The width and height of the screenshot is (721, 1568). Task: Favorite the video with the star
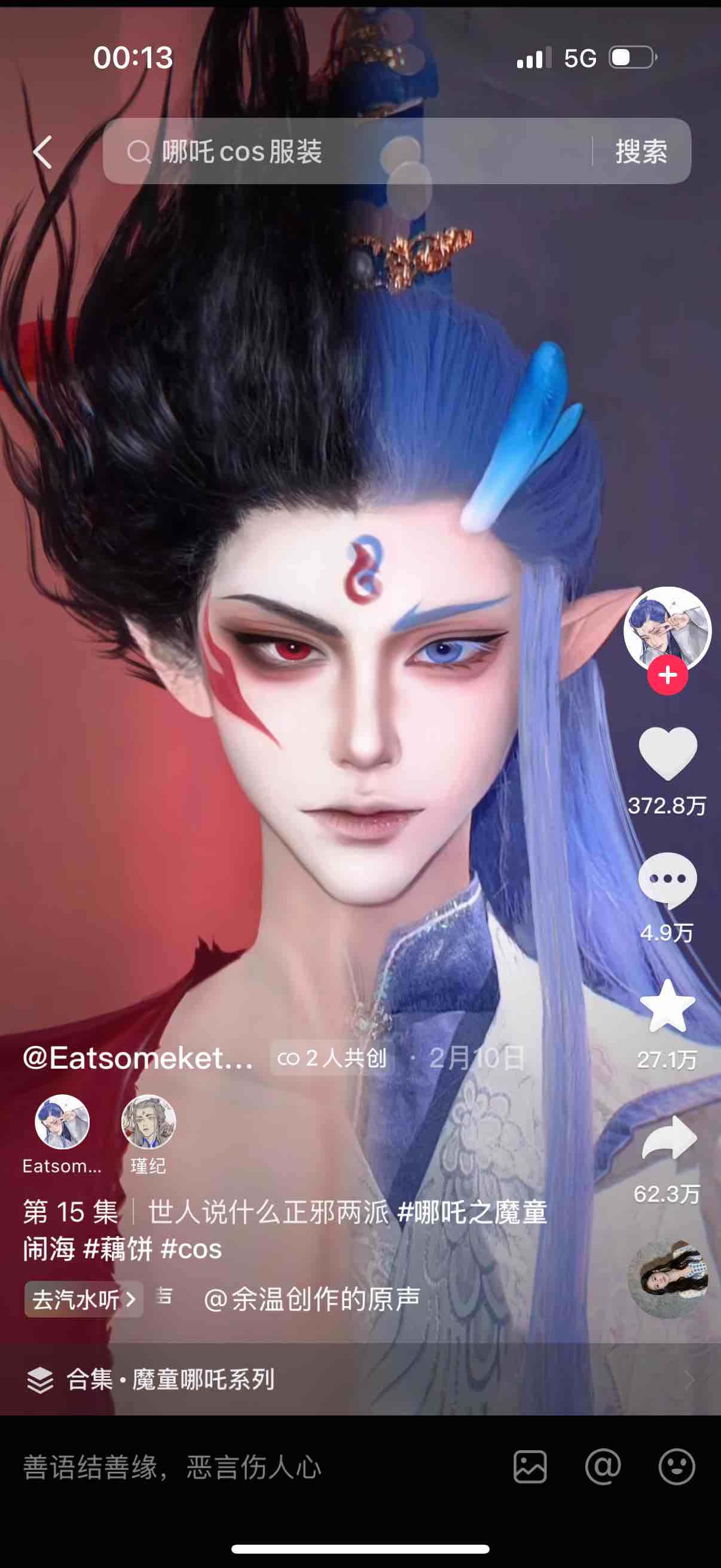[x=667, y=1006]
